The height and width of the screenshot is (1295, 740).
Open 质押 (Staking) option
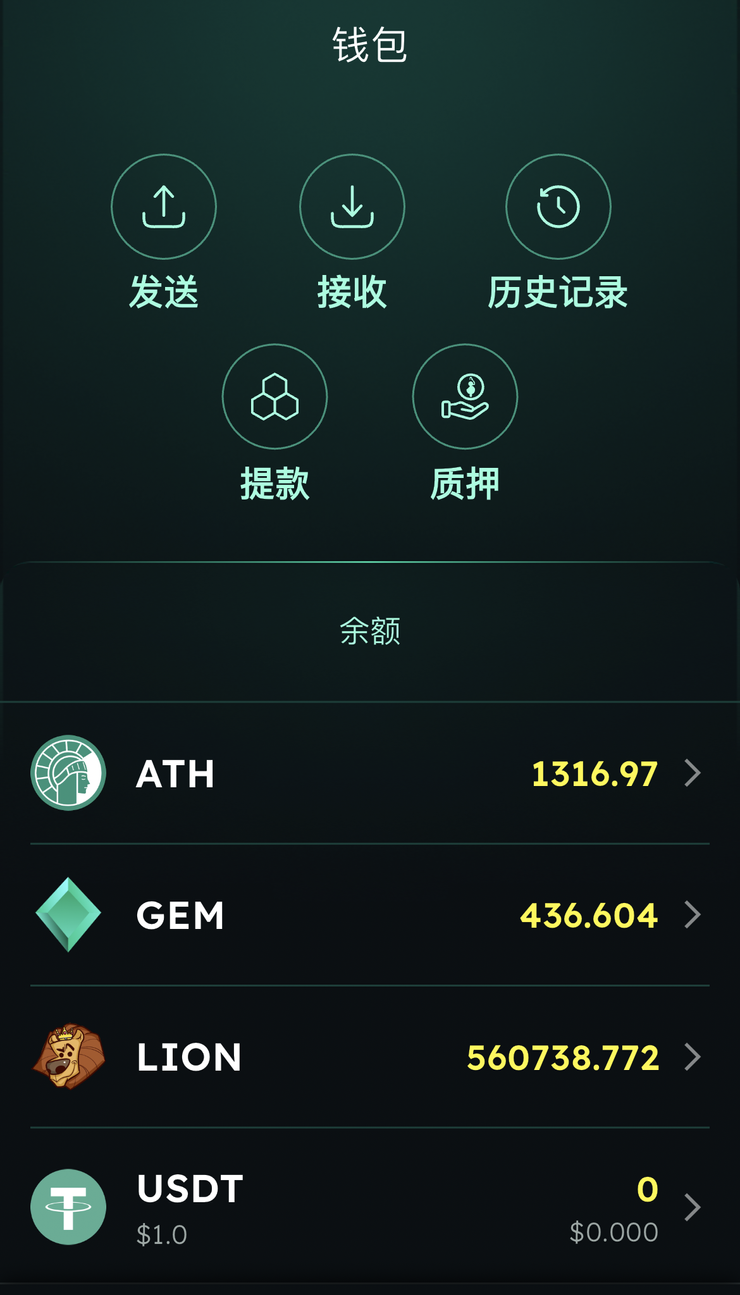(x=465, y=397)
